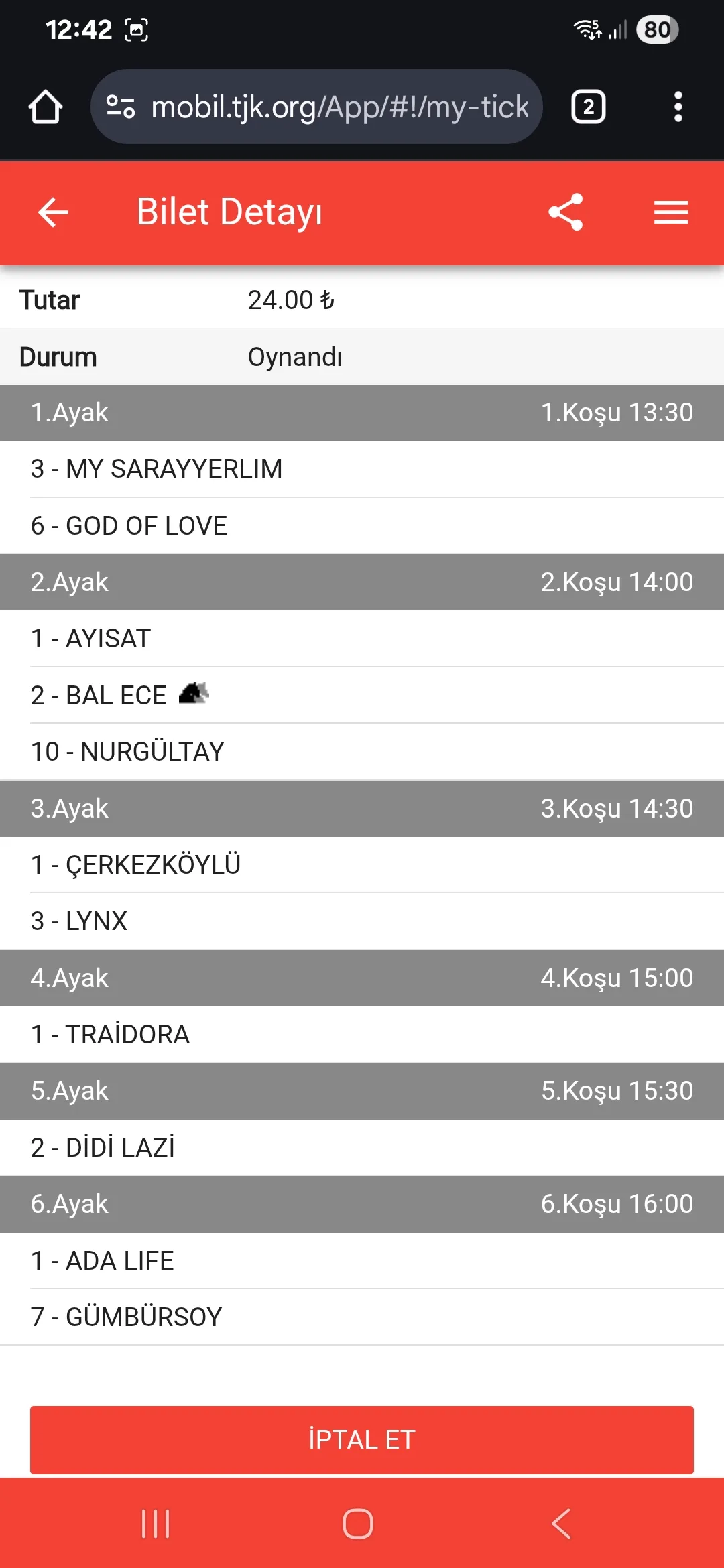Share this ticket

pos(566,212)
